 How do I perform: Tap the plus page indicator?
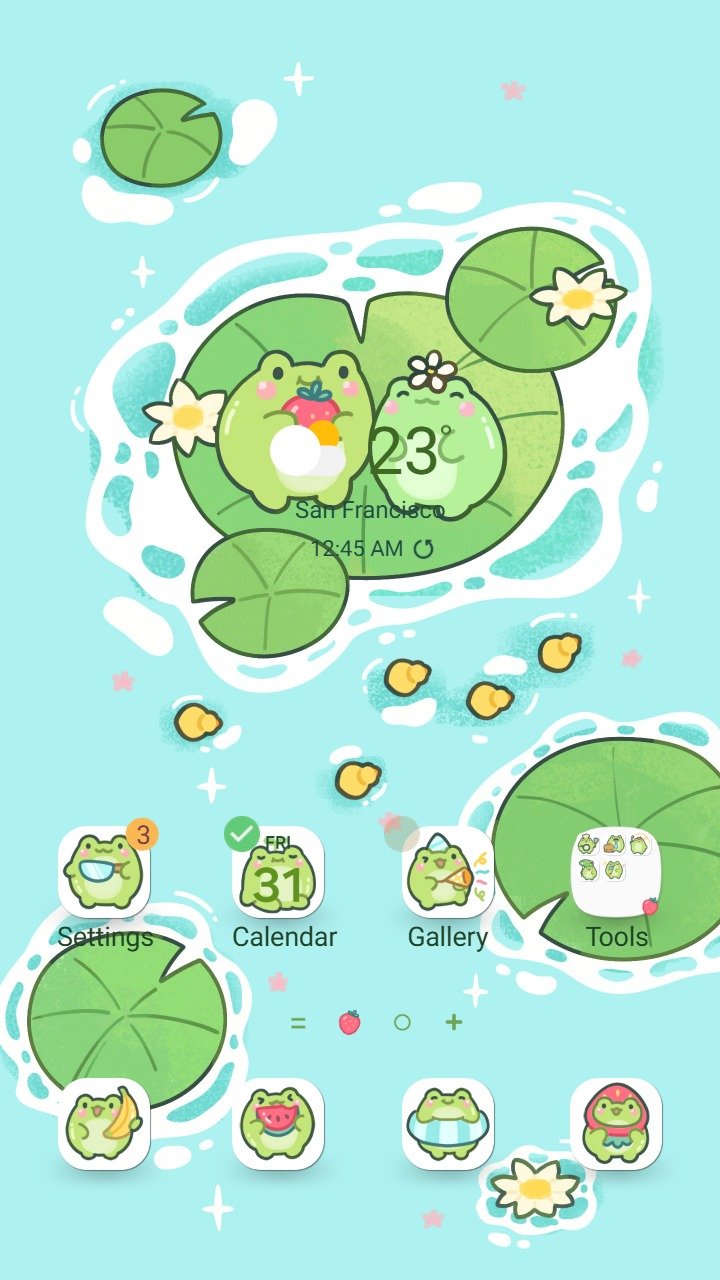454,1022
